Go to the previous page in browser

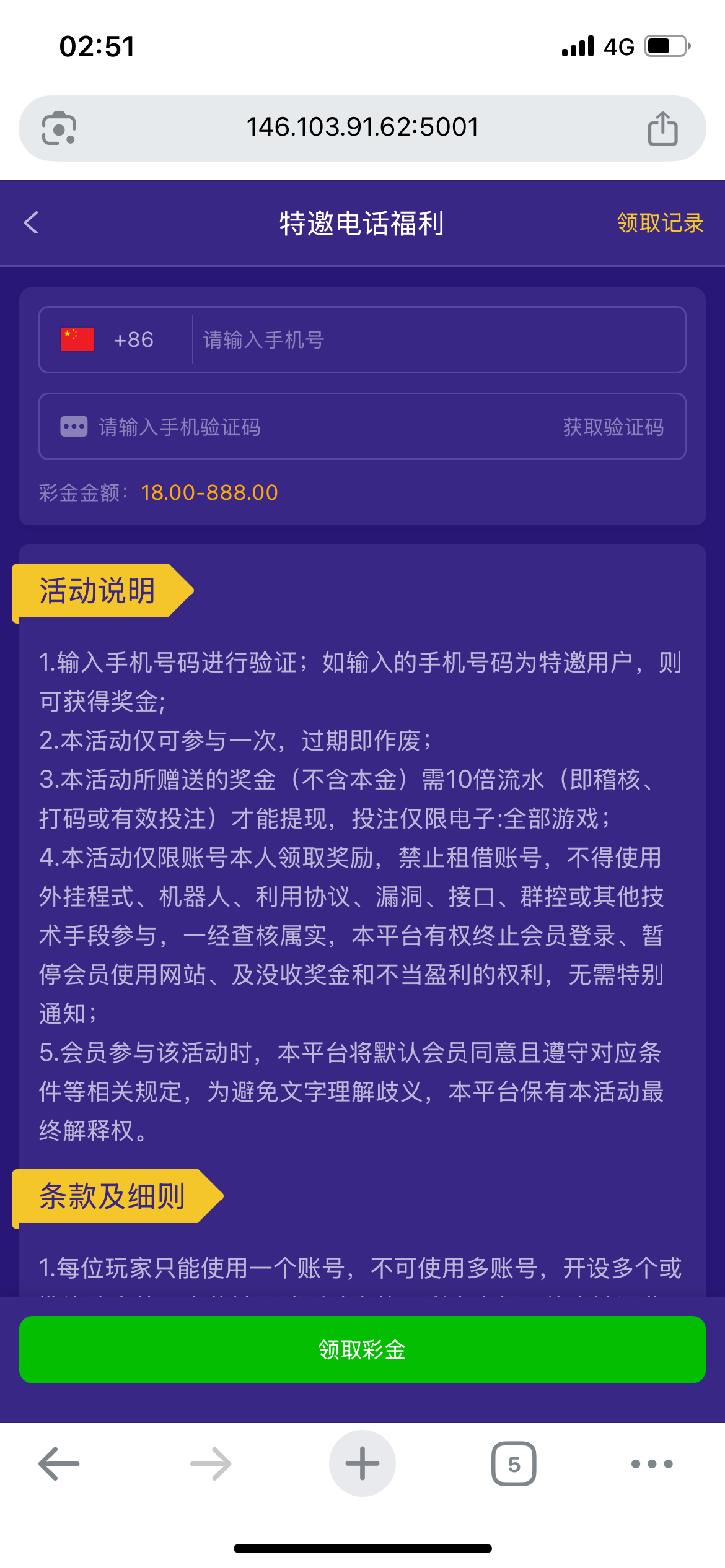point(59,1463)
